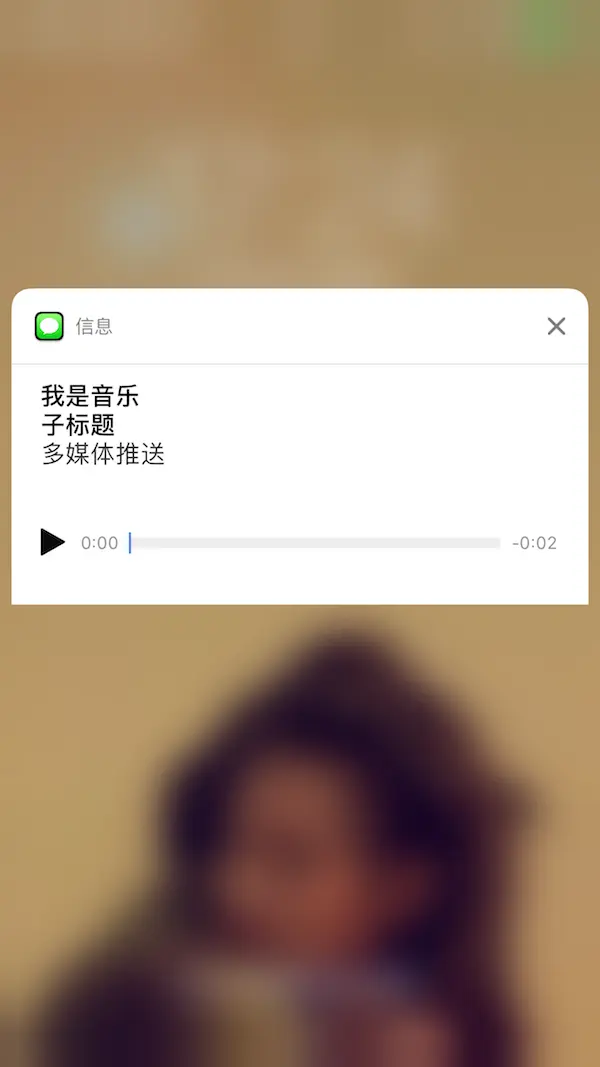
Task: Dismiss the 信息 notification with the X
Action: pos(556,326)
